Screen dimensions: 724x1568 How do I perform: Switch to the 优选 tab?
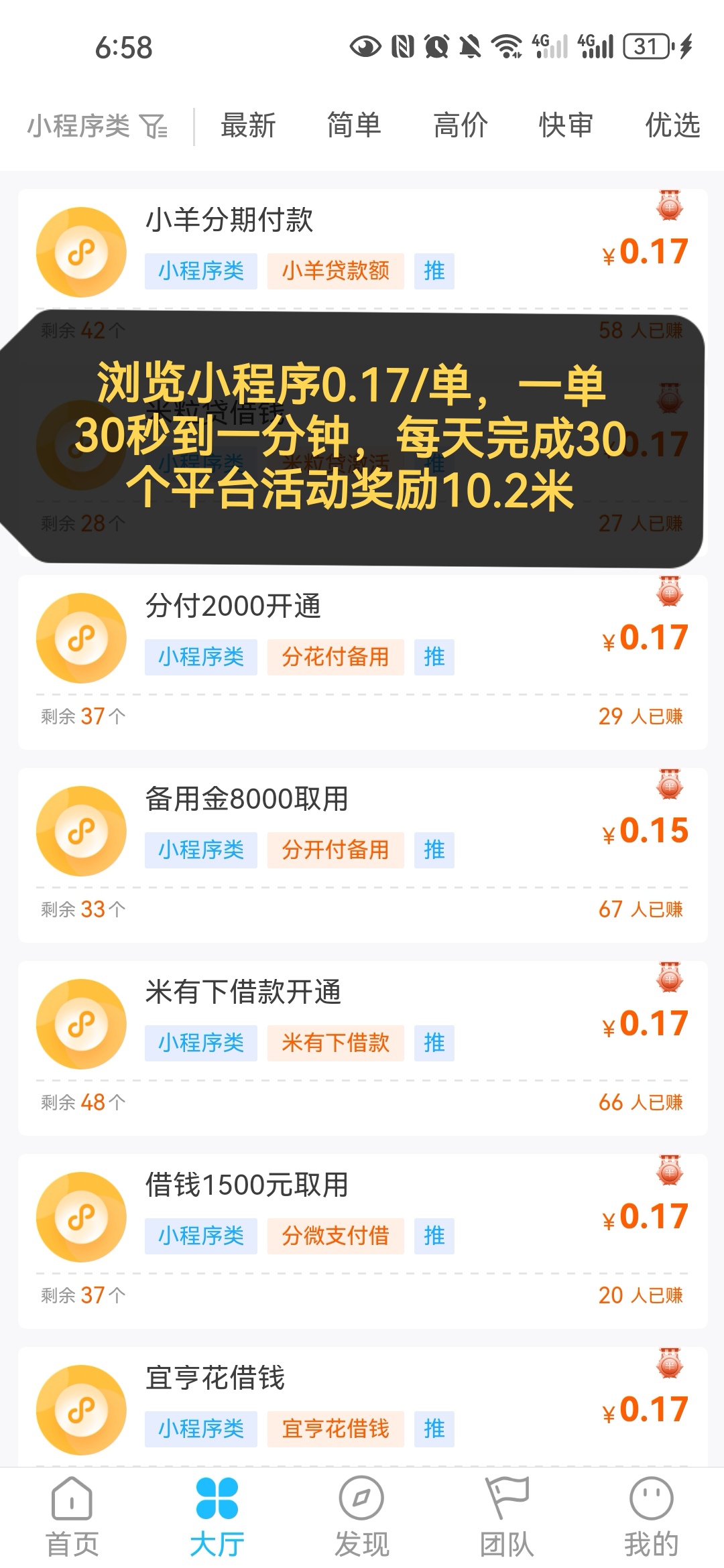pyautogui.click(x=672, y=125)
